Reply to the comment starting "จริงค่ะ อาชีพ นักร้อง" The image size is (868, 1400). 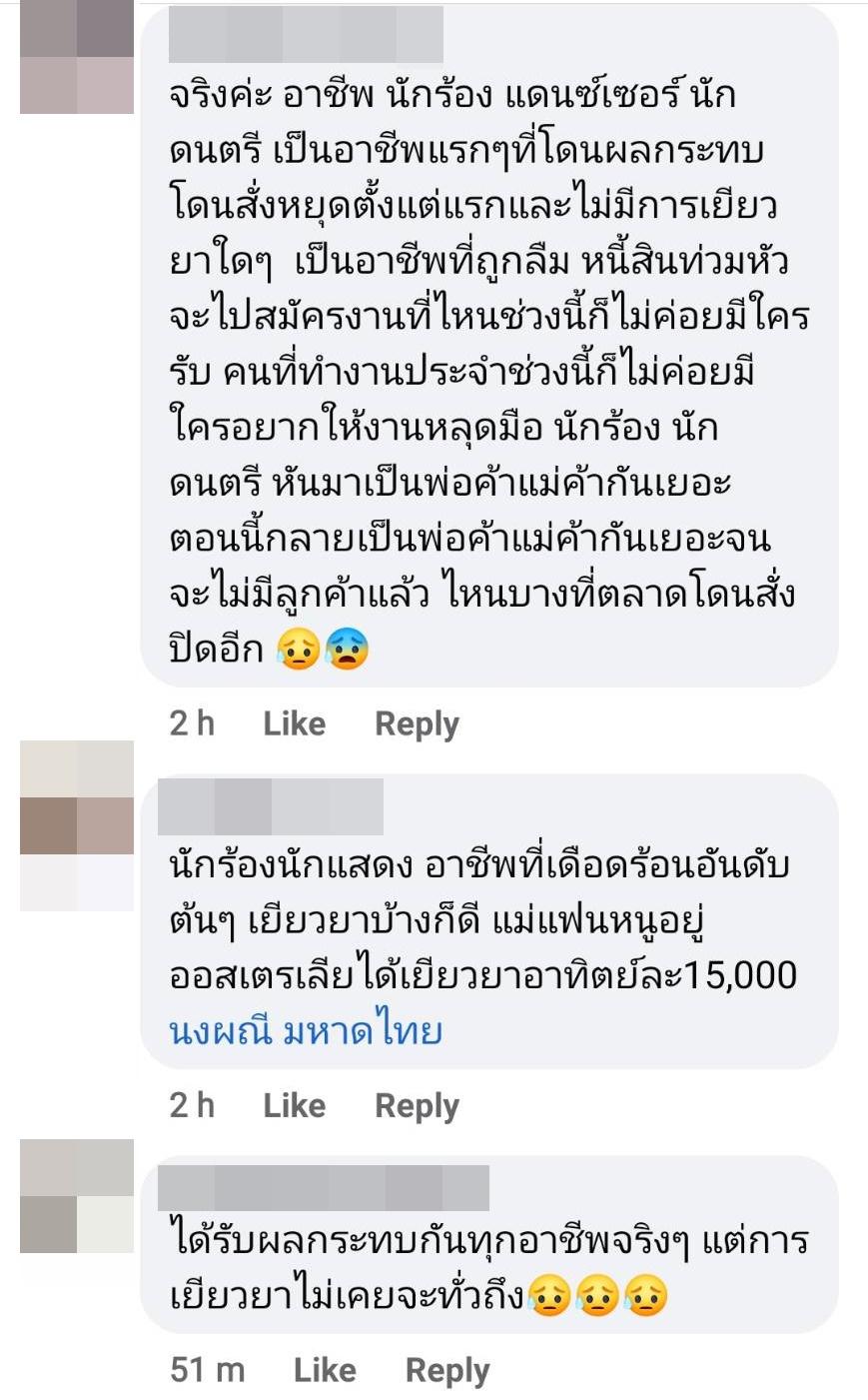click(x=417, y=723)
